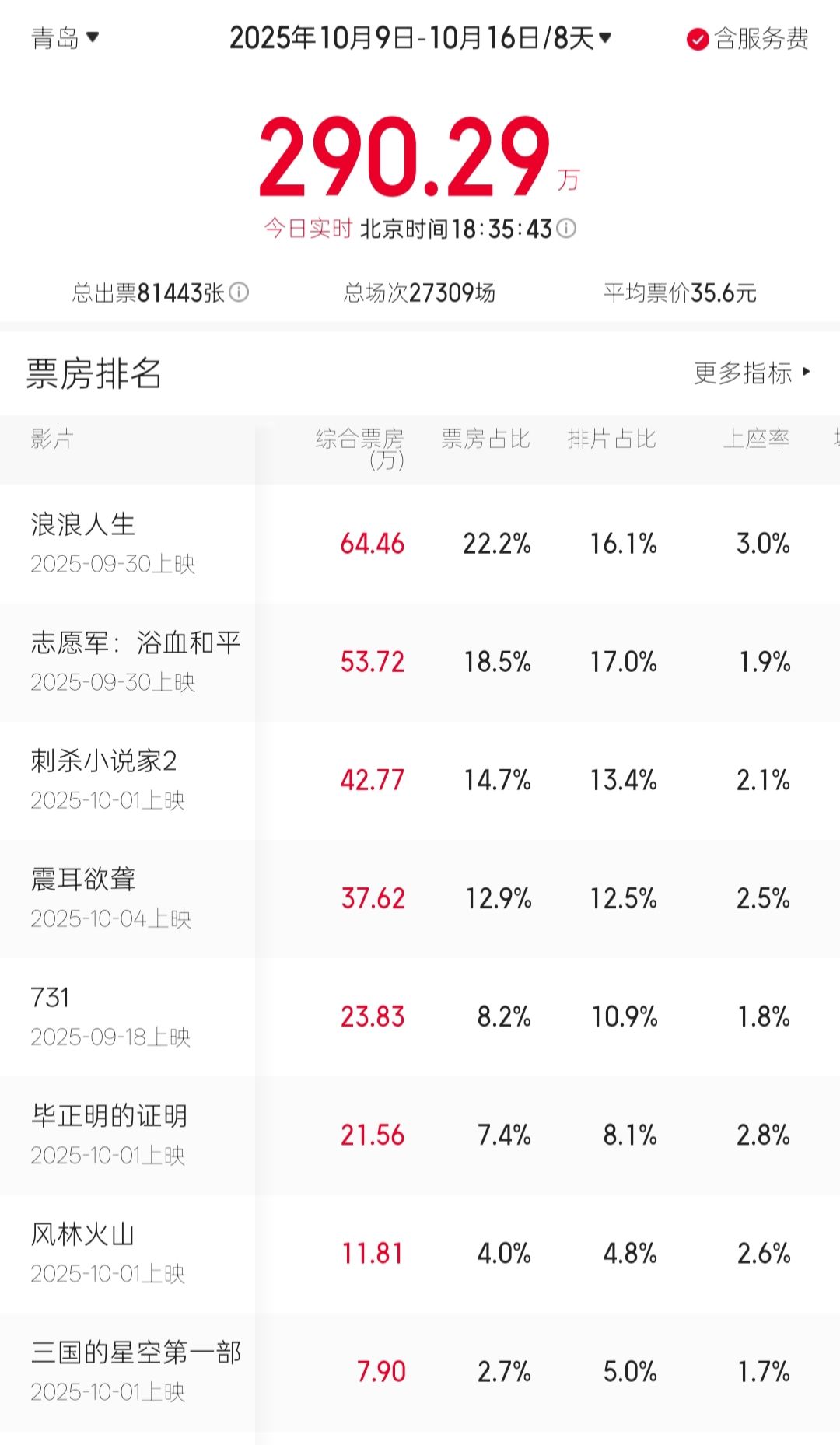Tap info icon beside 北京时间
The height and width of the screenshot is (1445, 840).
[567, 229]
